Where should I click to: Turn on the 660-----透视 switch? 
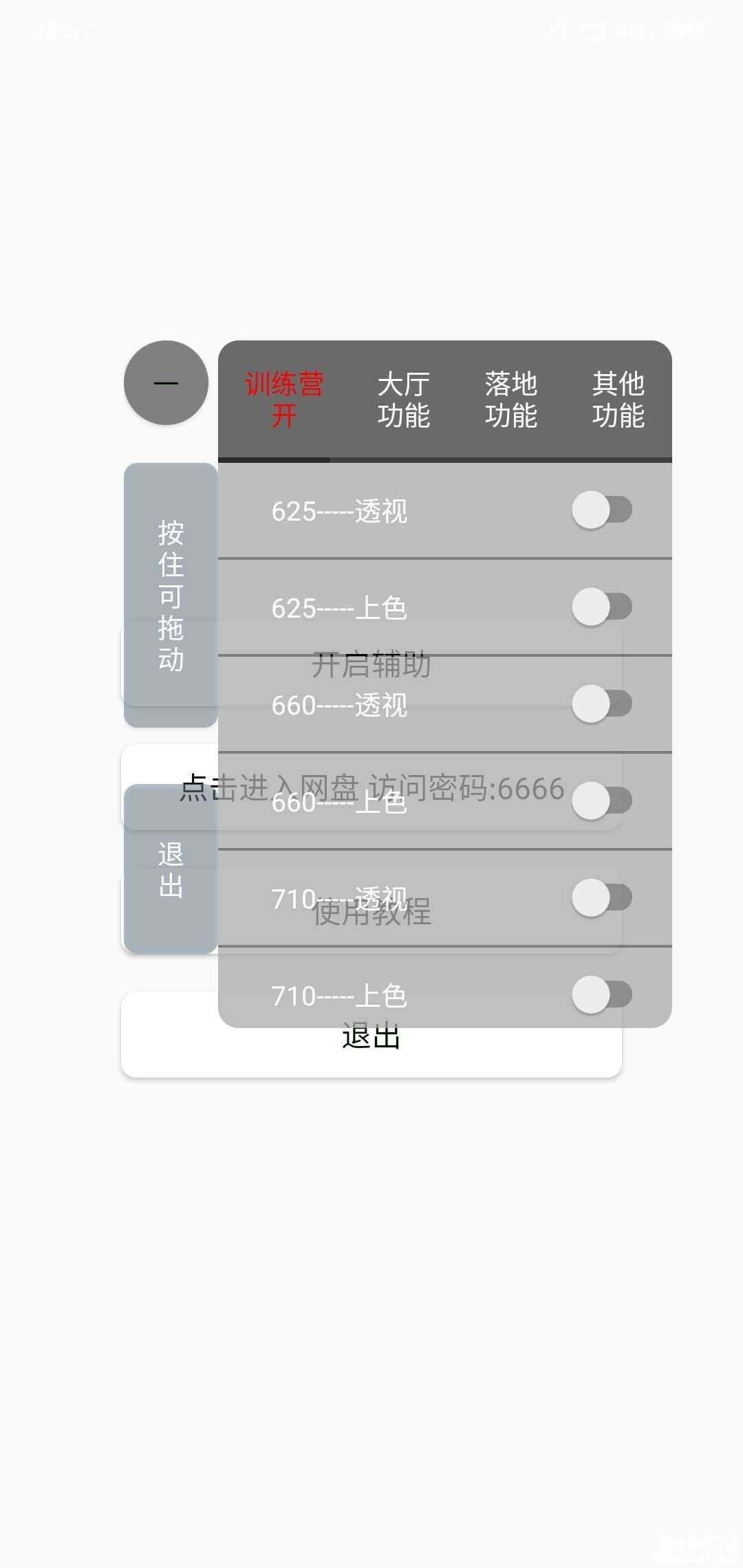click(603, 704)
